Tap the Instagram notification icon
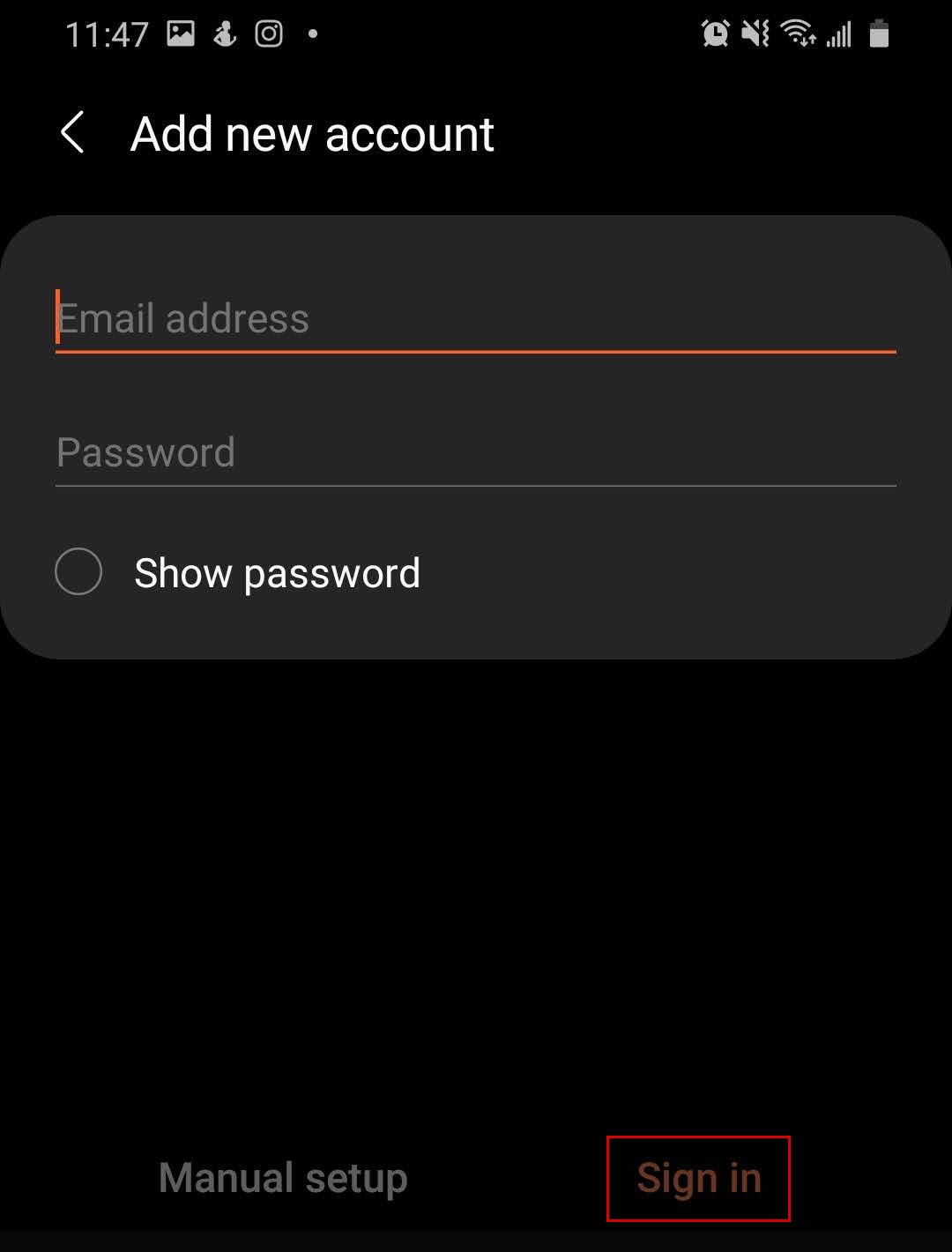This screenshot has width=952, height=1252. tap(267, 34)
